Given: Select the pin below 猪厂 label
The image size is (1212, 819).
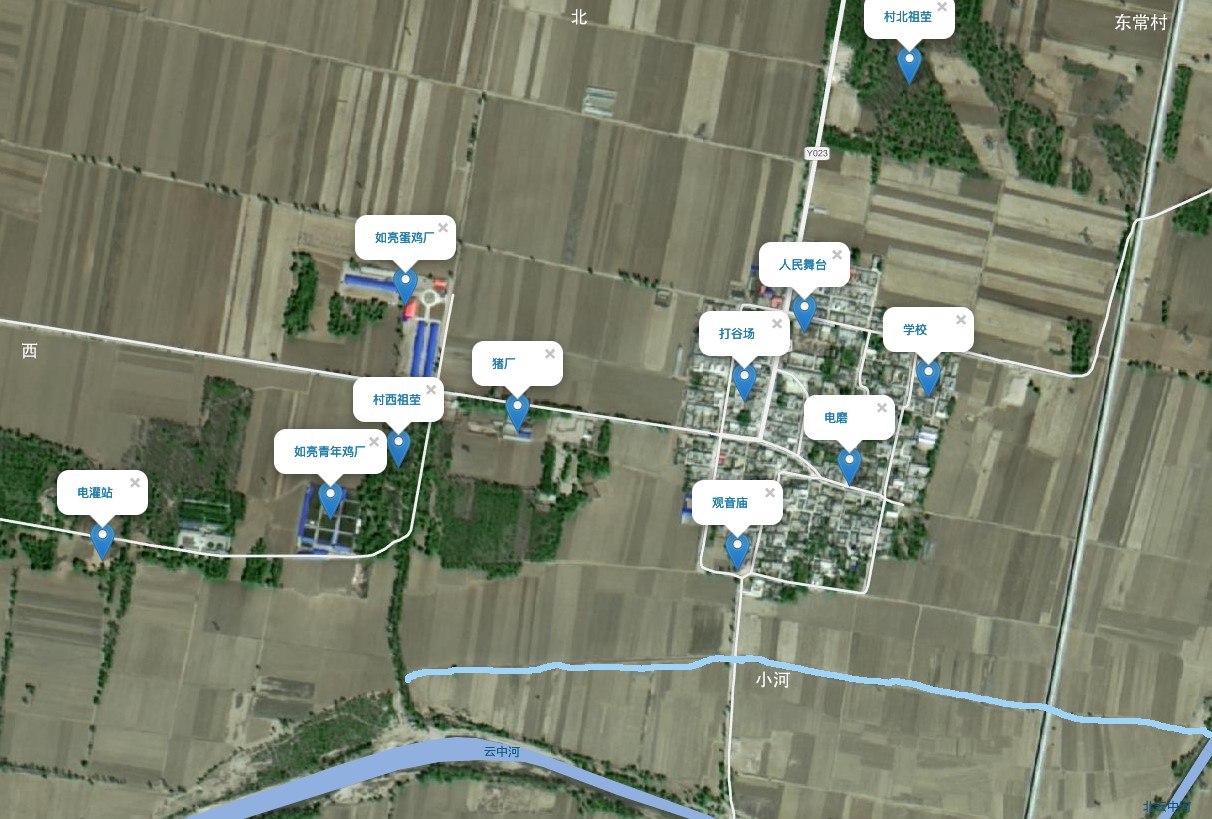Looking at the screenshot, I should 517,410.
